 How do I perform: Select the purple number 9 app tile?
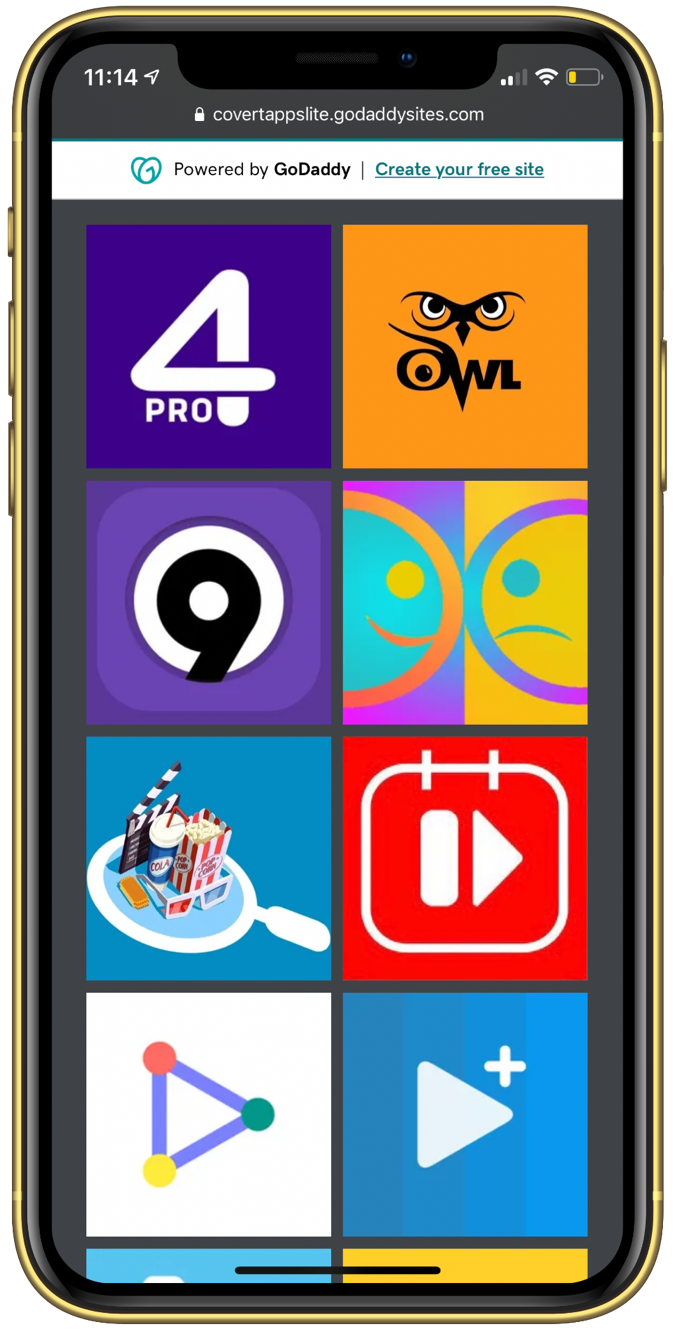[208, 602]
